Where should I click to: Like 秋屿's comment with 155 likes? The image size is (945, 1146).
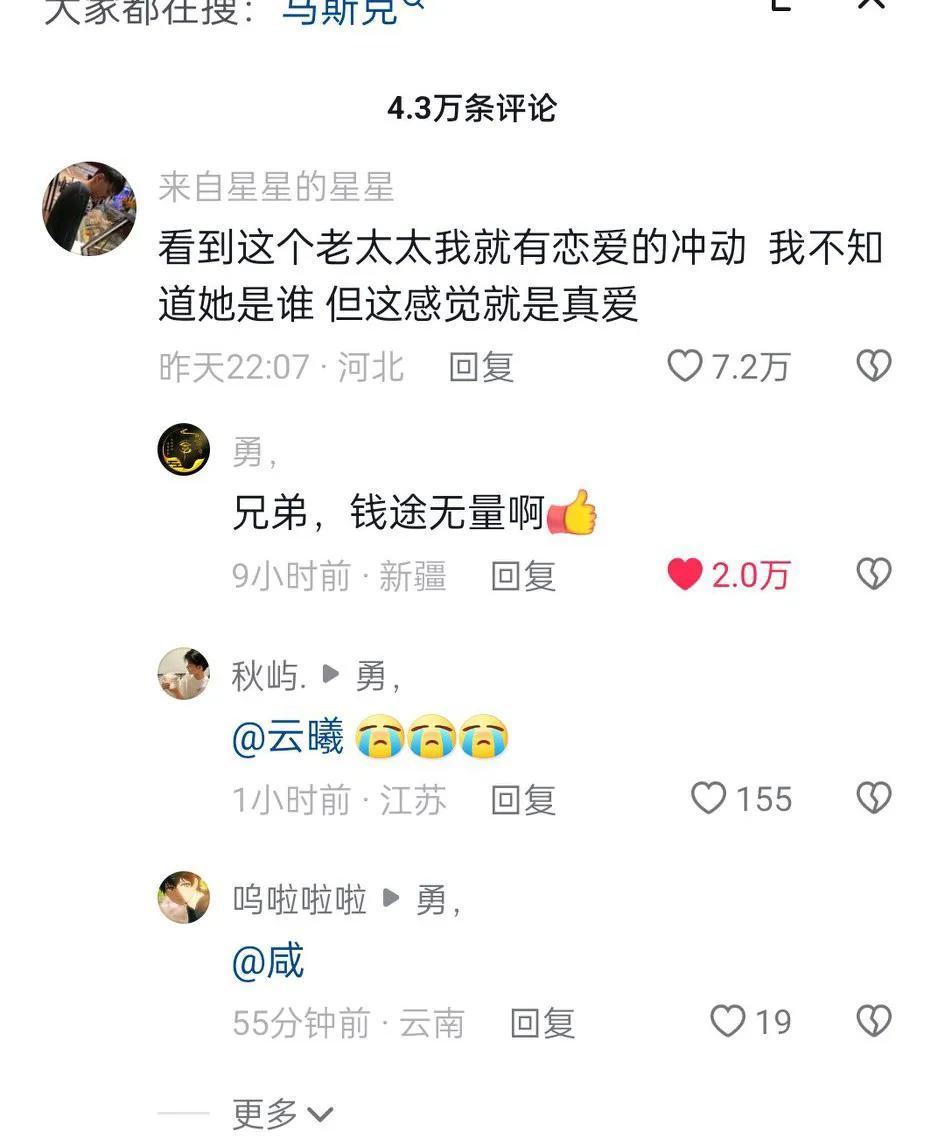pos(709,798)
